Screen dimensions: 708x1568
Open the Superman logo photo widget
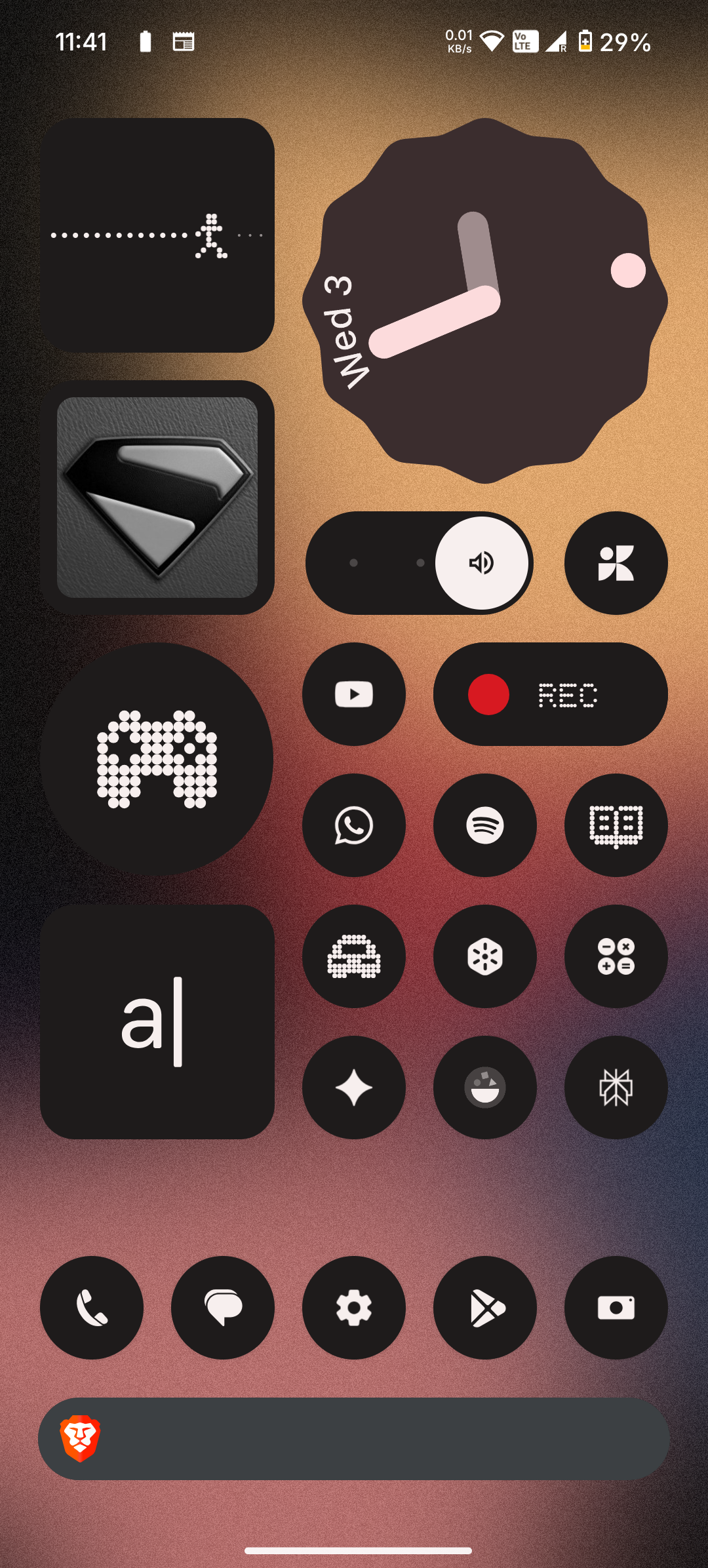(x=157, y=498)
